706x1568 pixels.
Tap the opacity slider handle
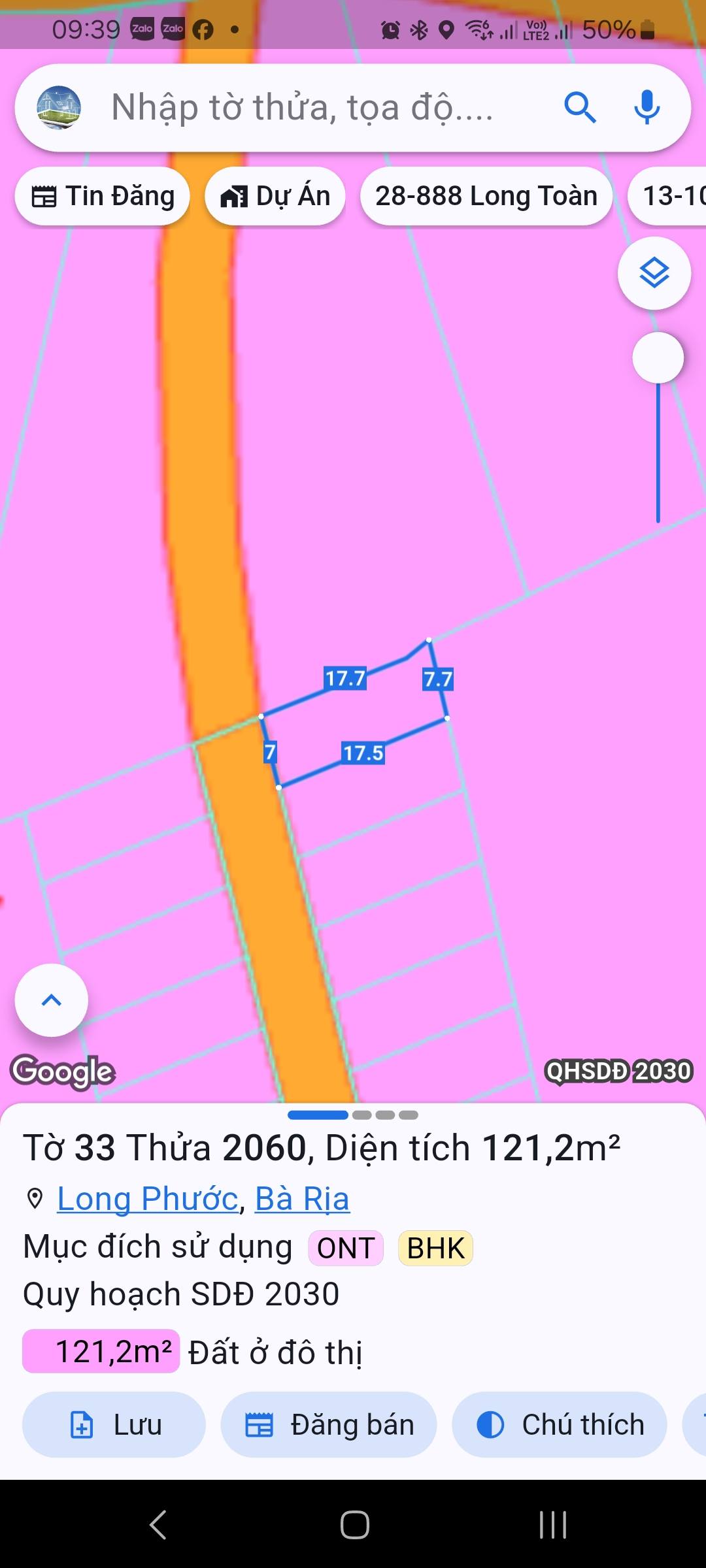[x=658, y=358]
